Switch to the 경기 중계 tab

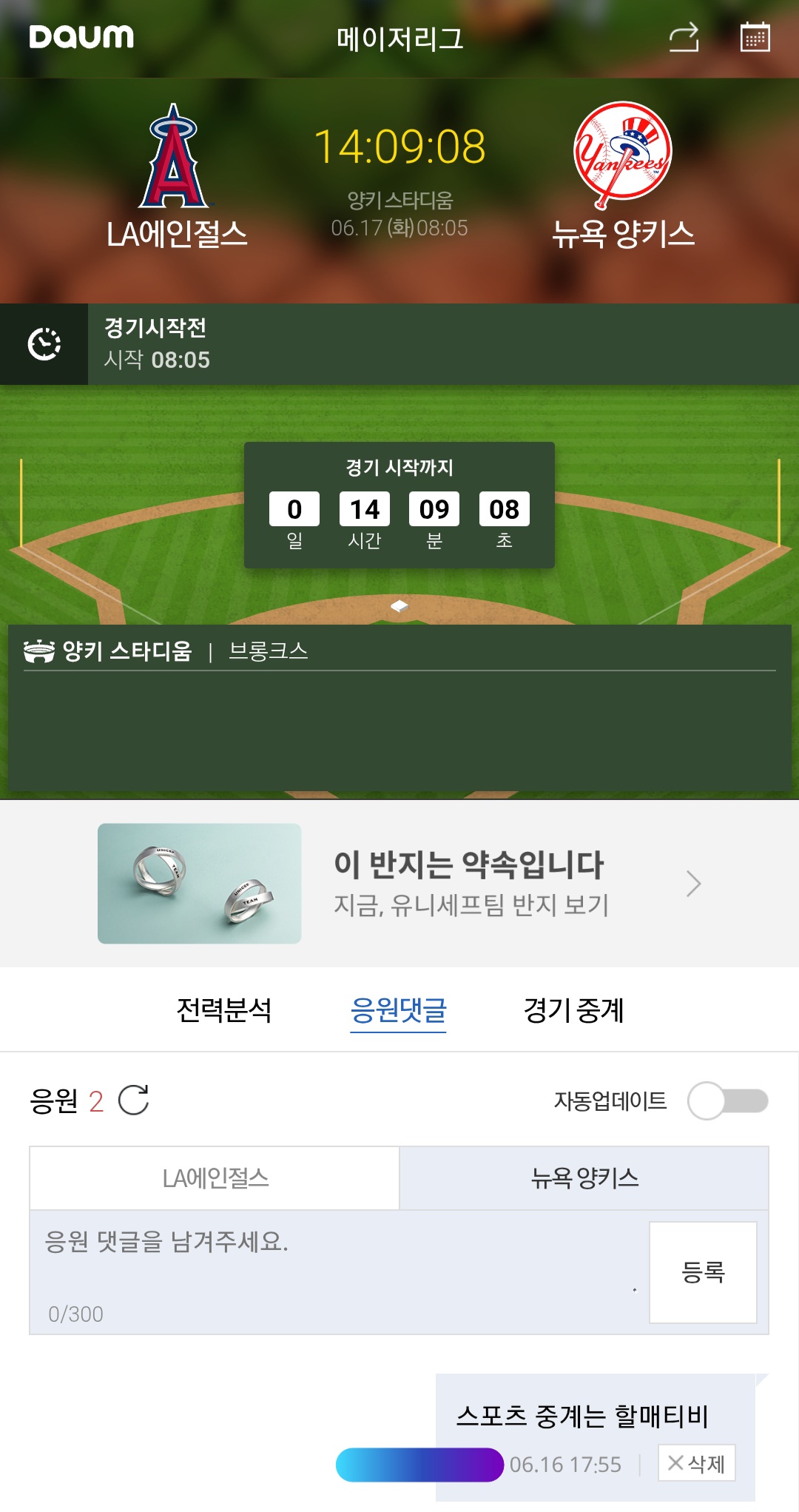tap(574, 1010)
